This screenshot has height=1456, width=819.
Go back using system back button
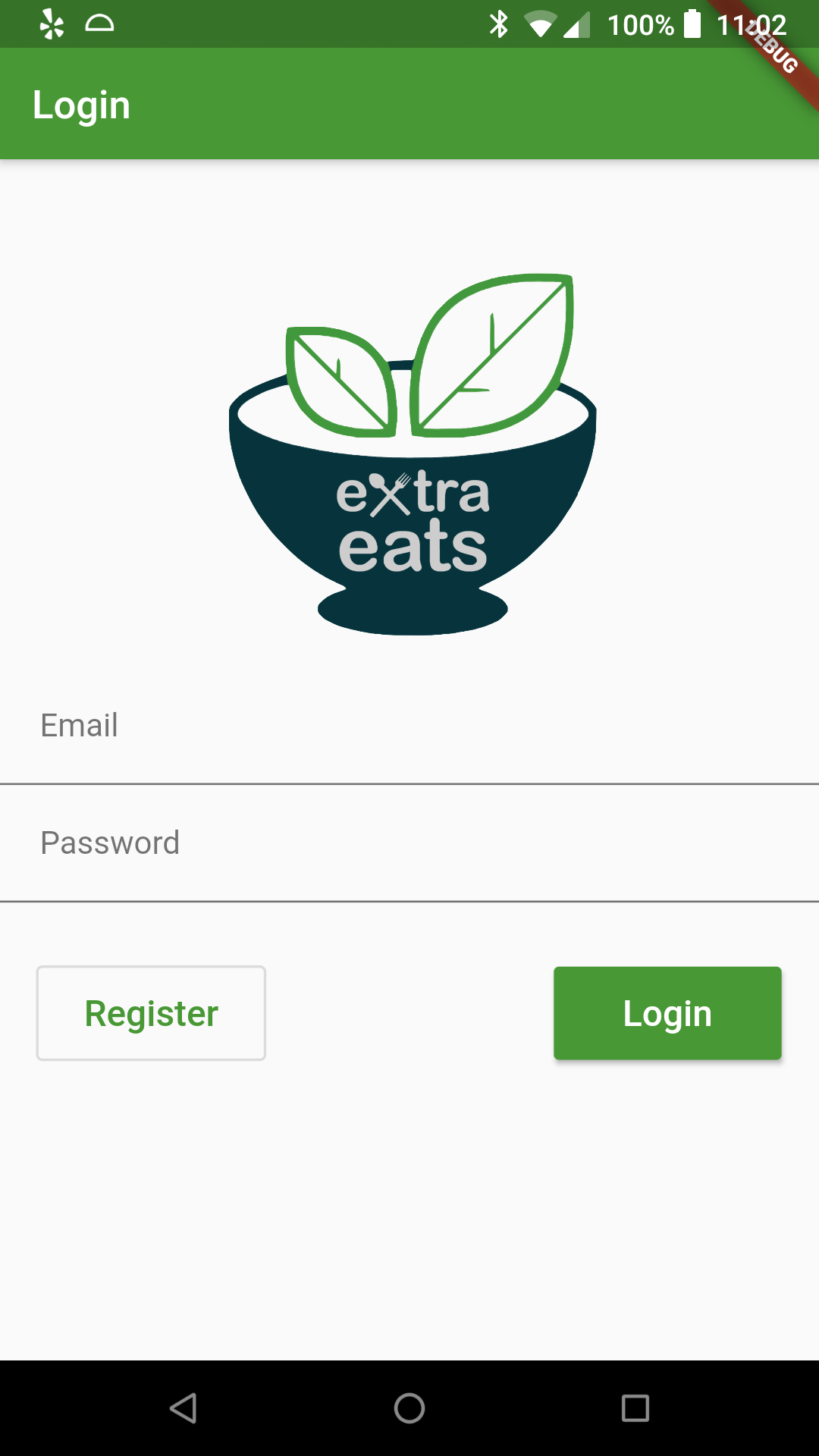click(x=183, y=1408)
